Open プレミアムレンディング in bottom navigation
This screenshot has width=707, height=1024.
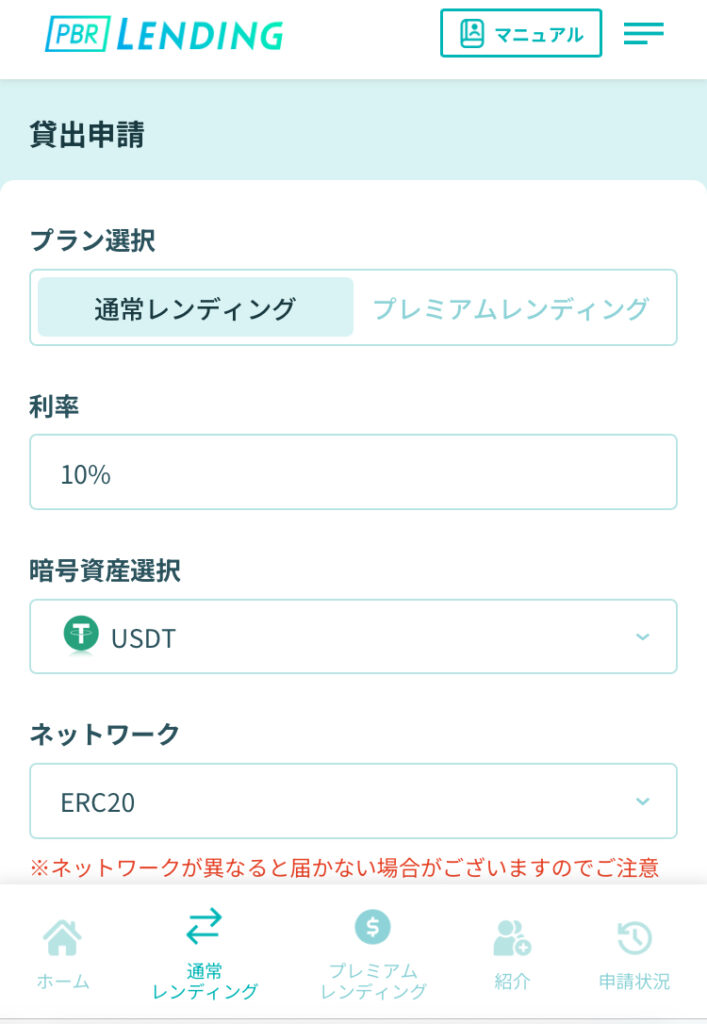click(x=373, y=953)
